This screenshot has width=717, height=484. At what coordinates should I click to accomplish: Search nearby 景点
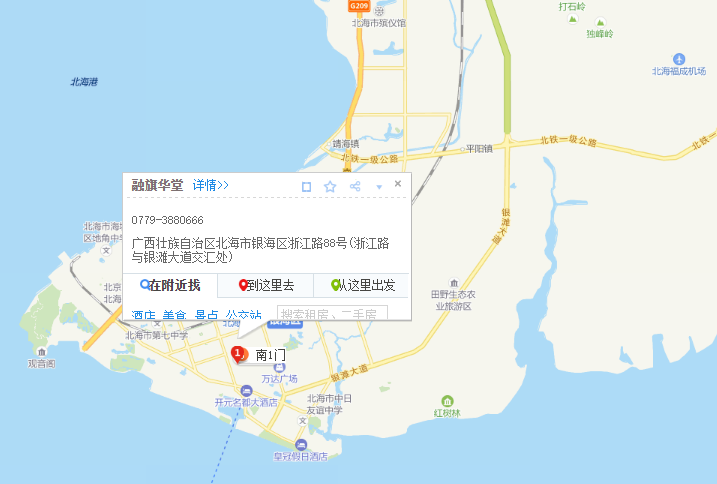click(206, 315)
